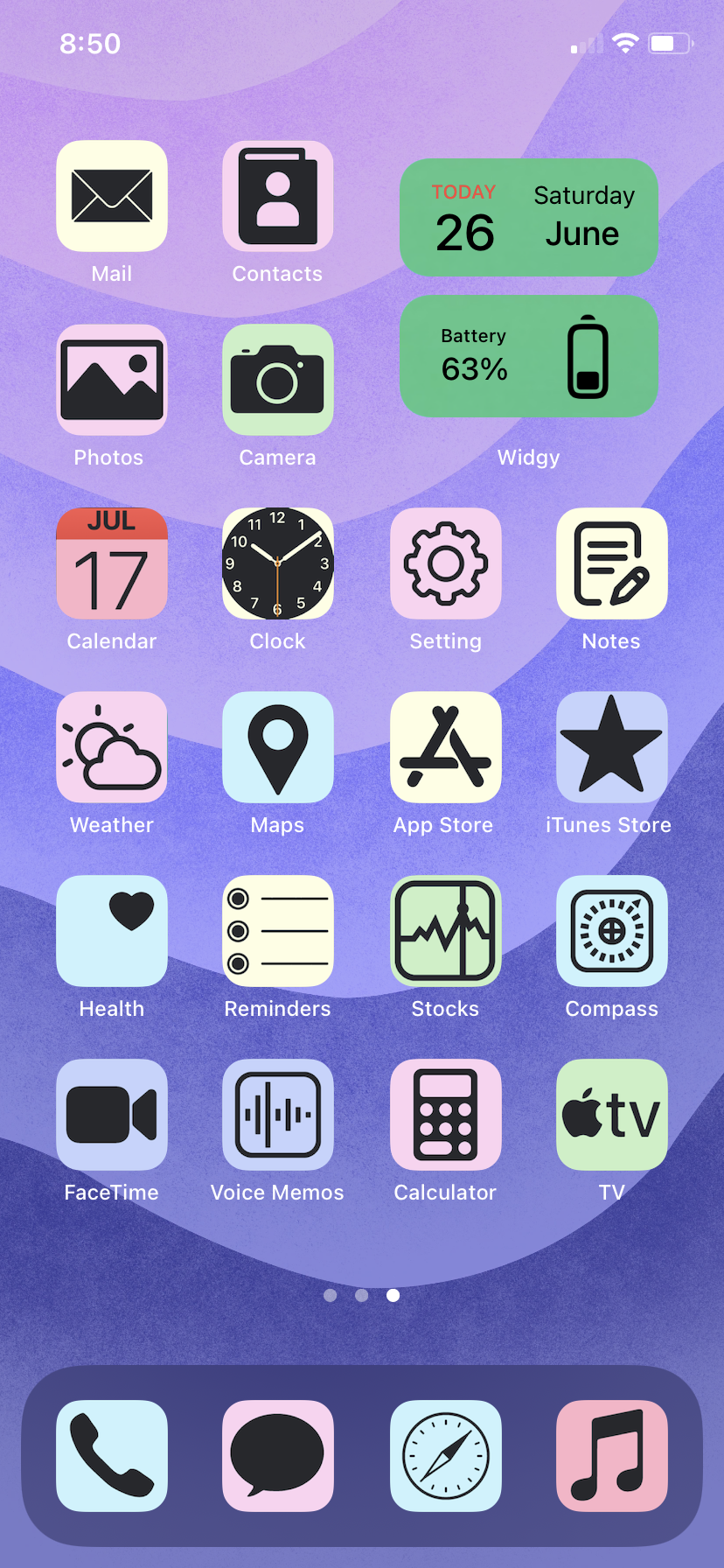
Task: View the Stocks app
Action: [x=446, y=931]
